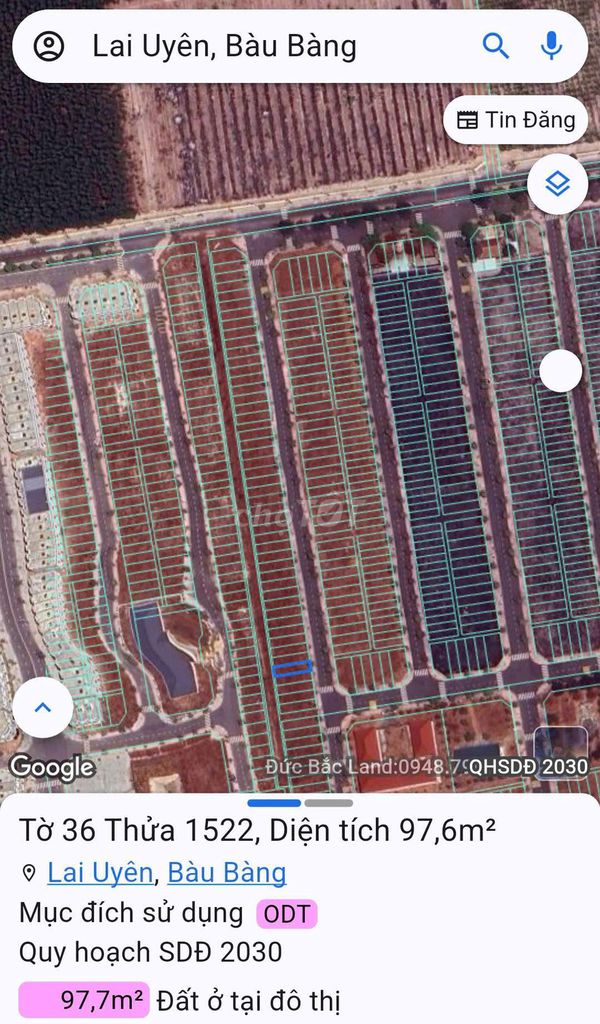Tap the magnifier search icon
This screenshot has height=1024, width=600.
pos(496,45)
